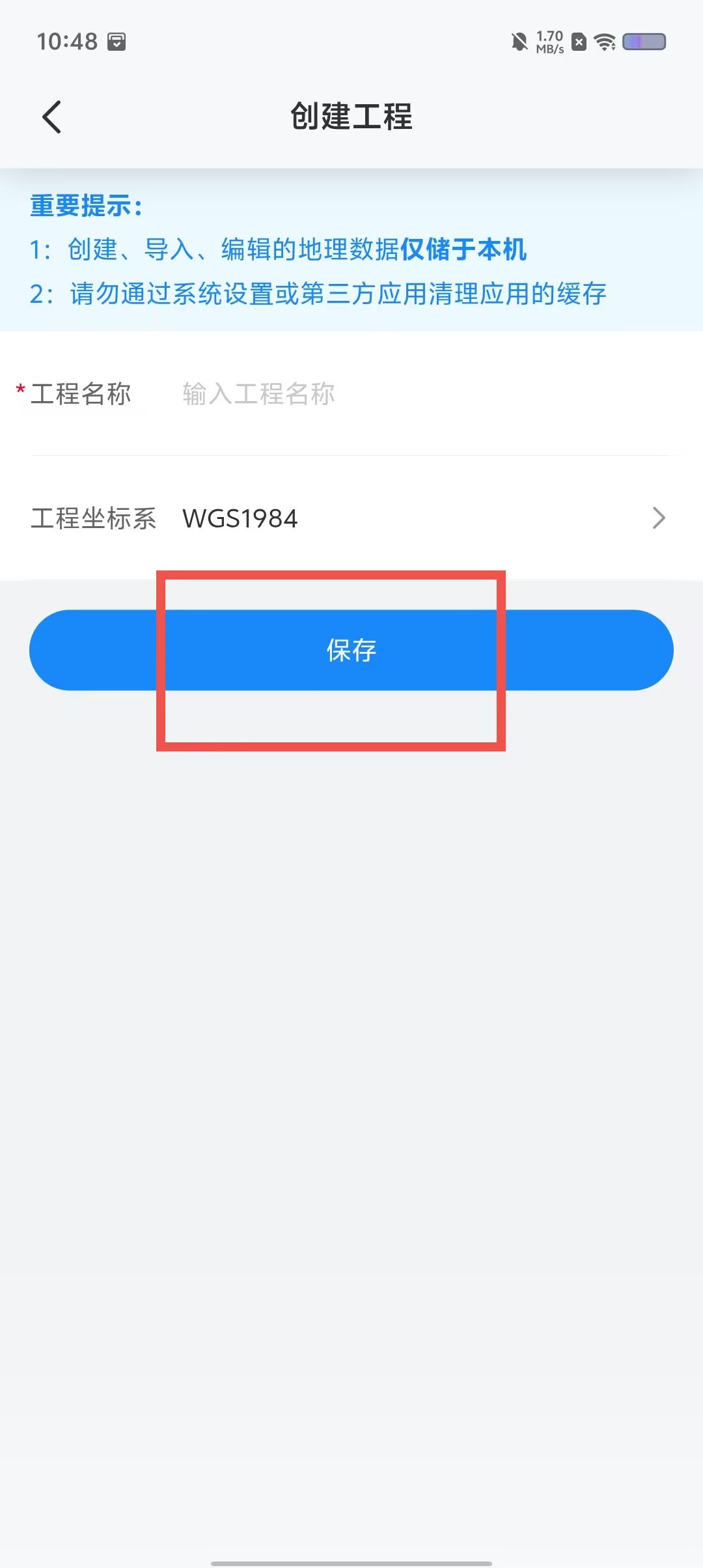Screen dimensions: 703x1568
Task: Focus the 工程名称 input field
Action: [426, 394]
